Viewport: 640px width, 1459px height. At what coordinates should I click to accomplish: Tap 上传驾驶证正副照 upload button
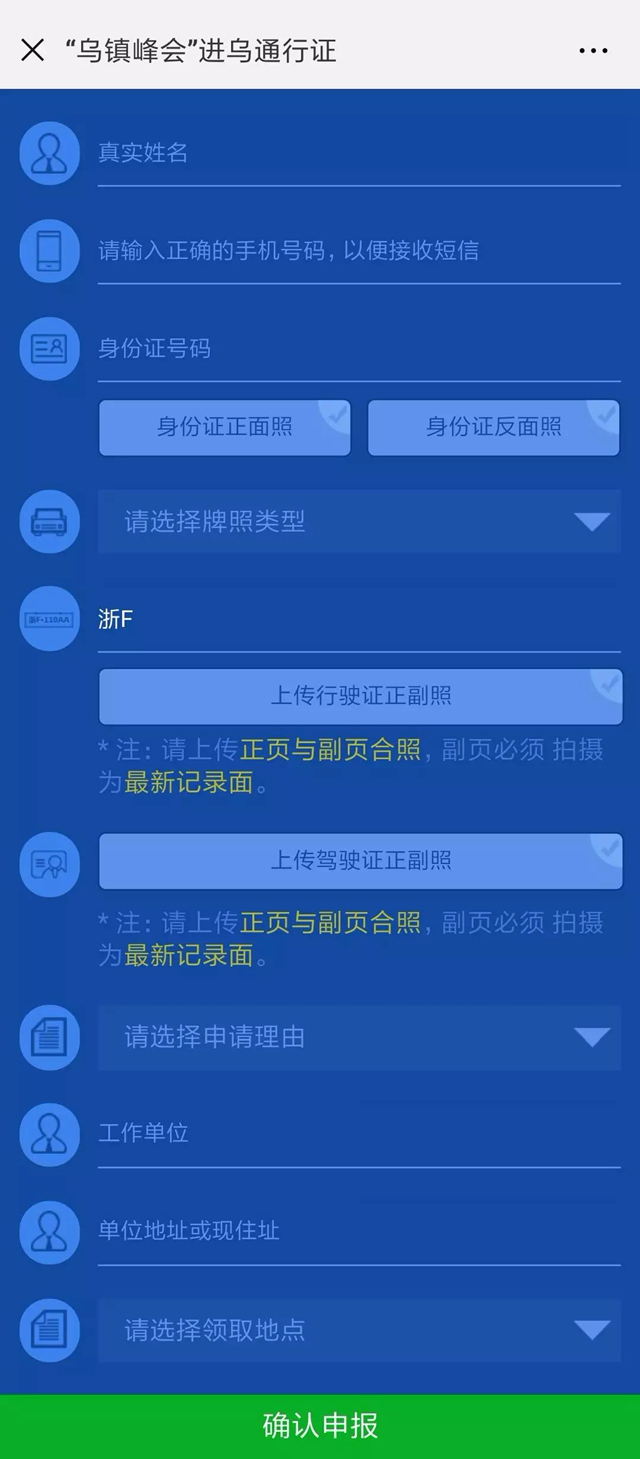point(360,860)
